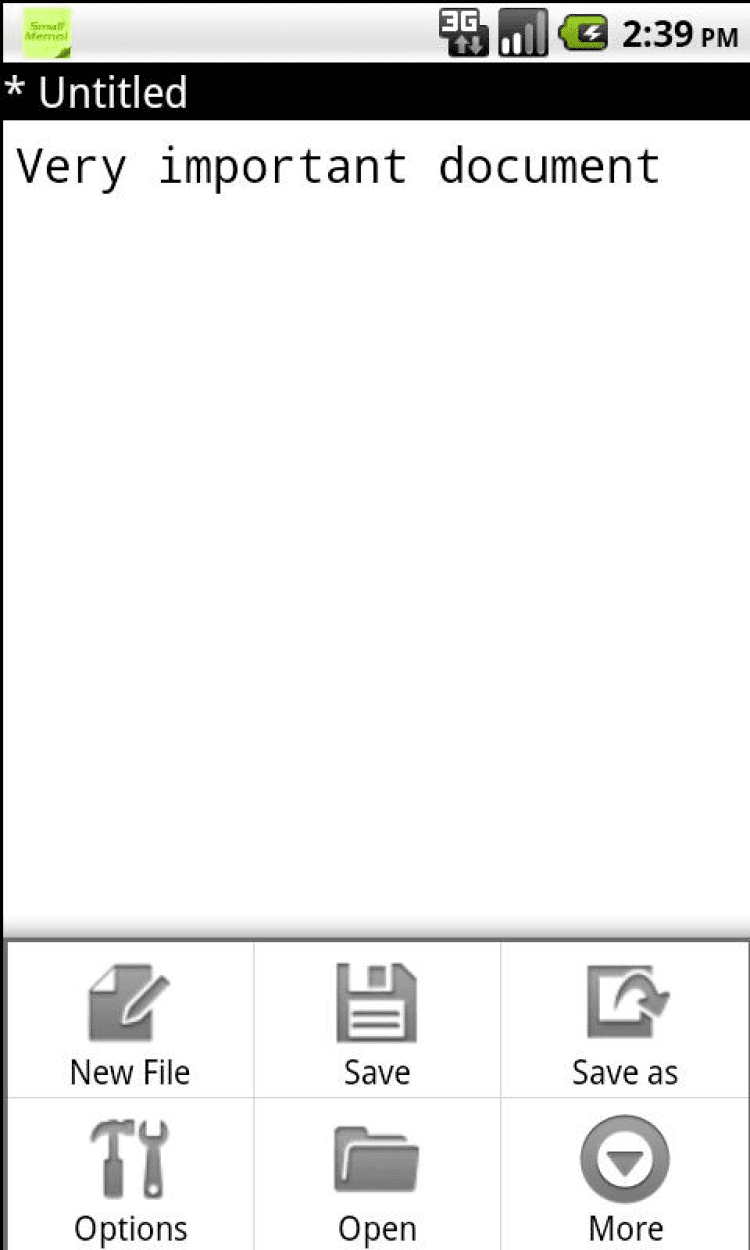Save the current document

pyautogui.click(x=377, y=1022)
